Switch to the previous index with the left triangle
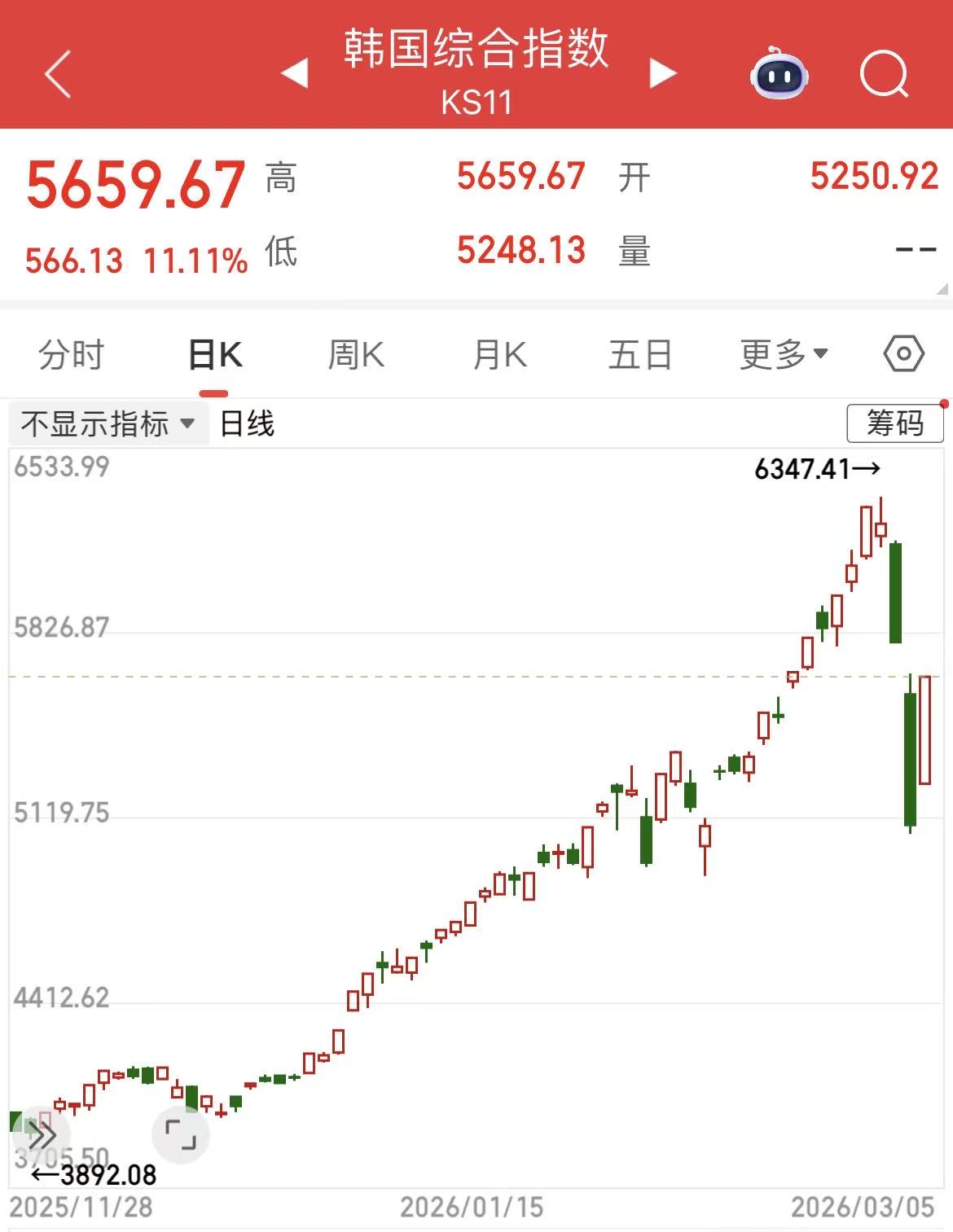The image size is (953, 1232). 295,73
